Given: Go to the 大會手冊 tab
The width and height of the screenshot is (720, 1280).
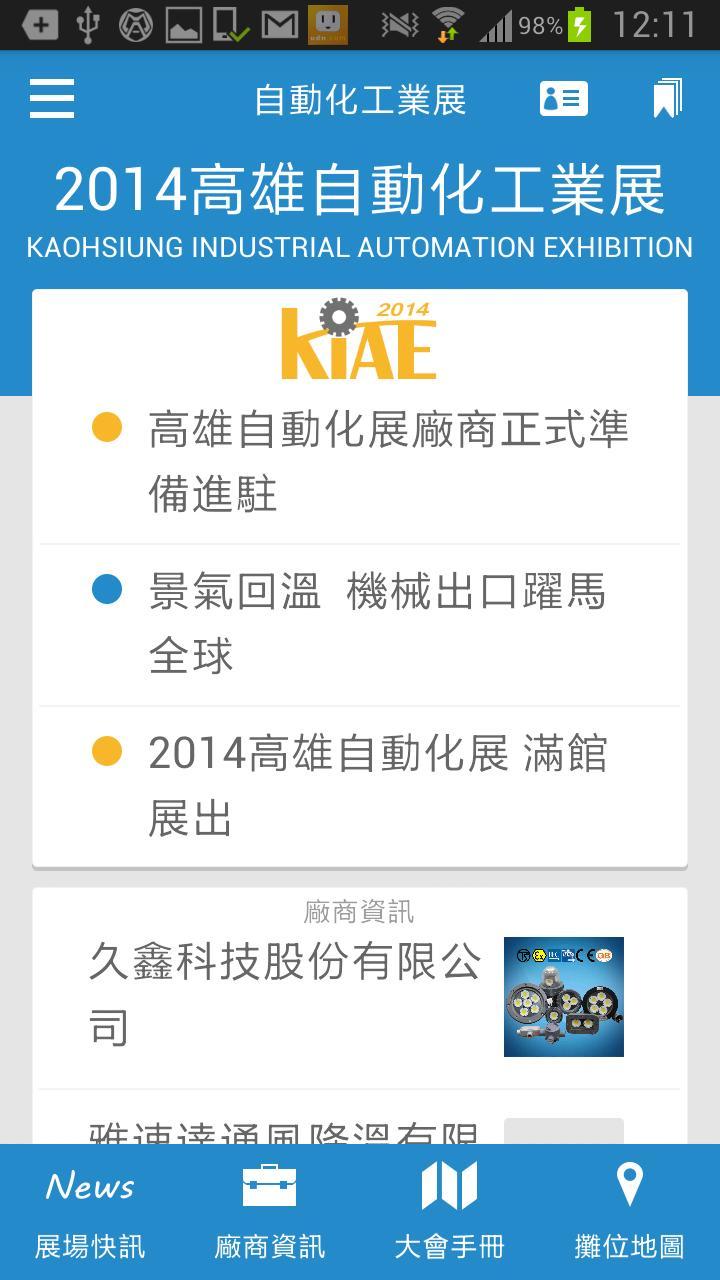Looking at the screenshot, I should (x=450, y=1212).
